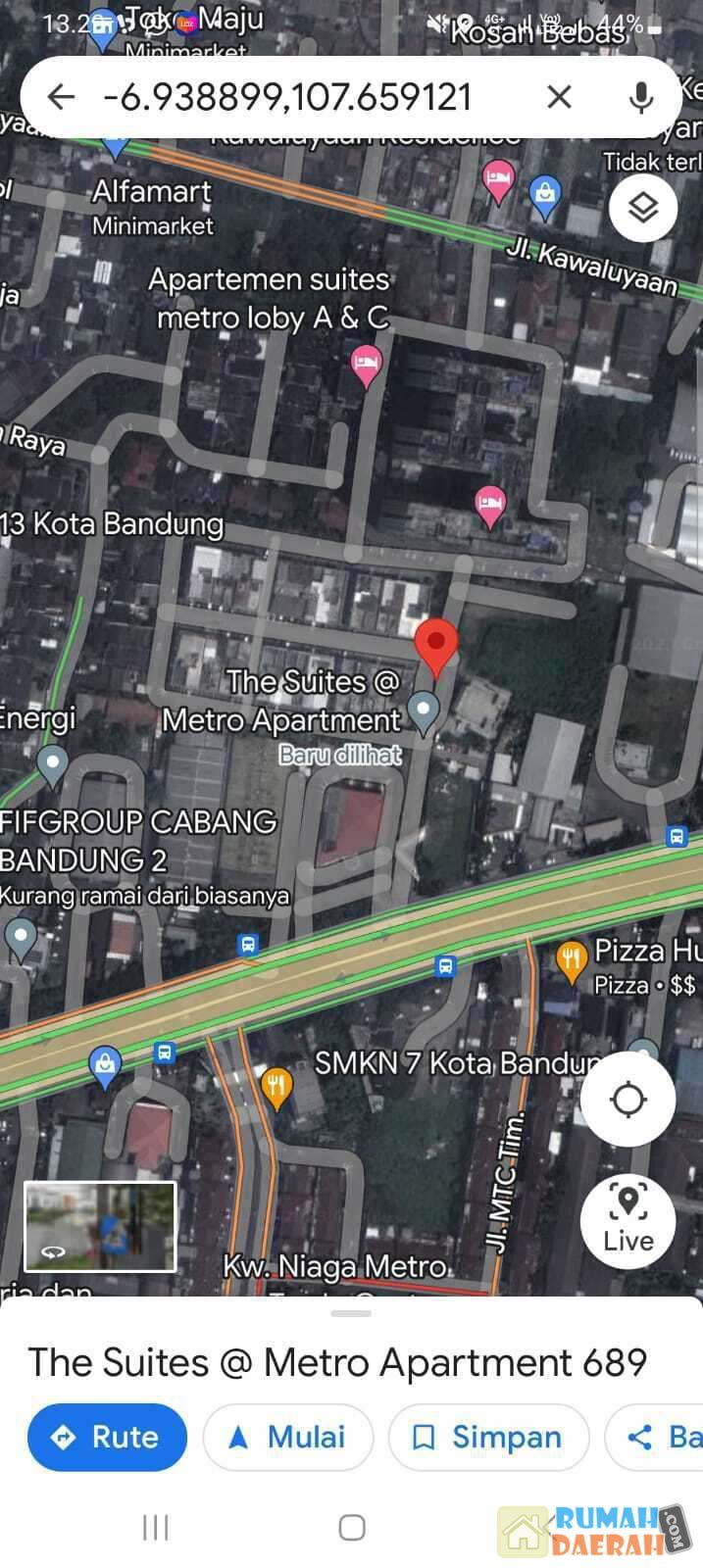Open the Street View thumbnail
Image resolution: width=703 pixels, height=1568 pixels.
(100, 1226)
